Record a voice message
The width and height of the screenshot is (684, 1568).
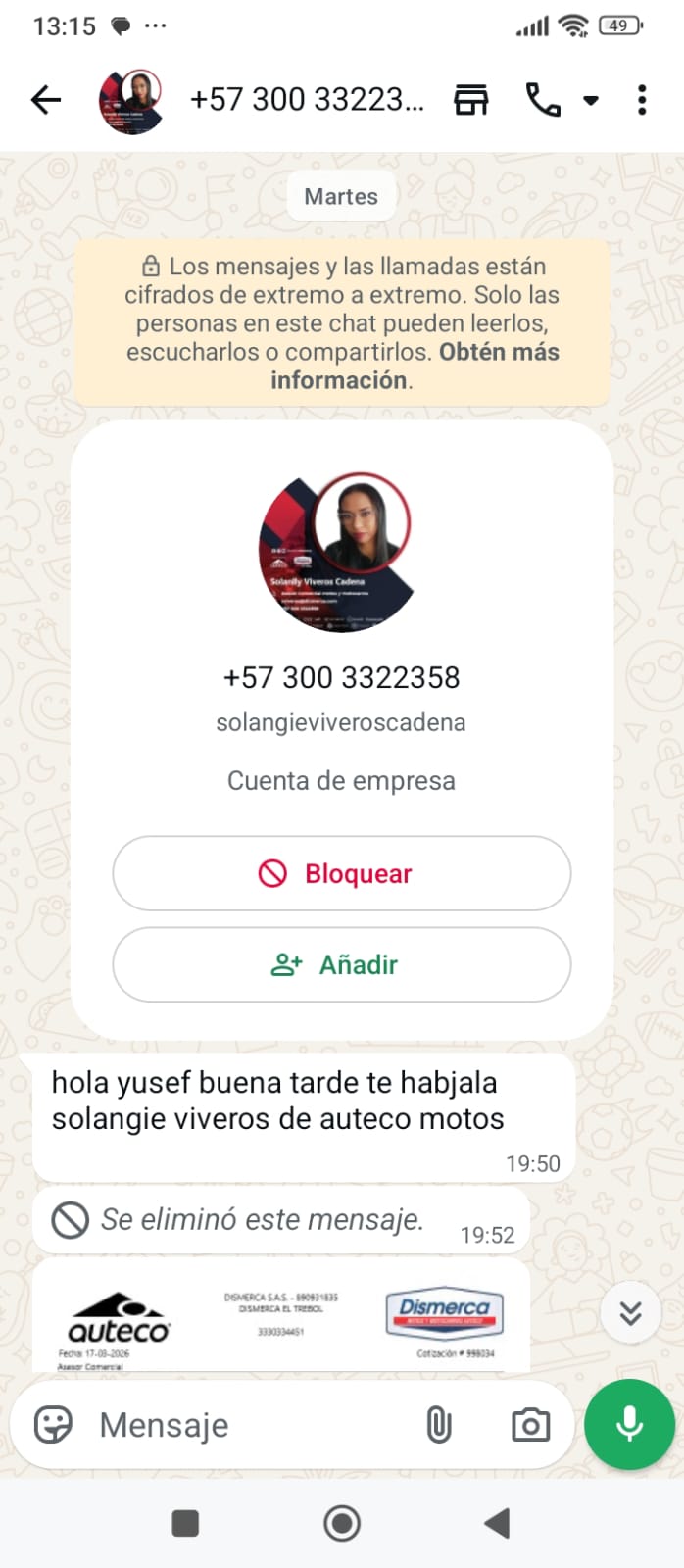click(x=629, y=1425)
